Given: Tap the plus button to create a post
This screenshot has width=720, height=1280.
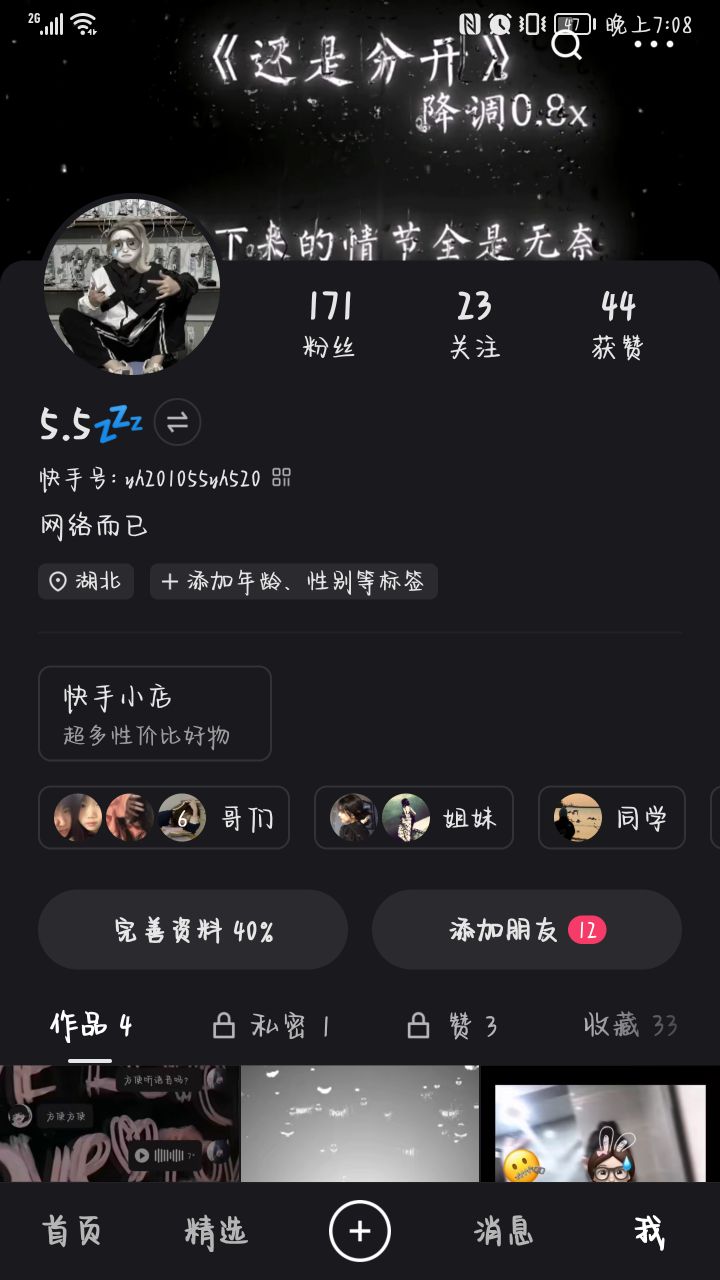Looking at the screenshot, I should click(x=360, y=1231).
